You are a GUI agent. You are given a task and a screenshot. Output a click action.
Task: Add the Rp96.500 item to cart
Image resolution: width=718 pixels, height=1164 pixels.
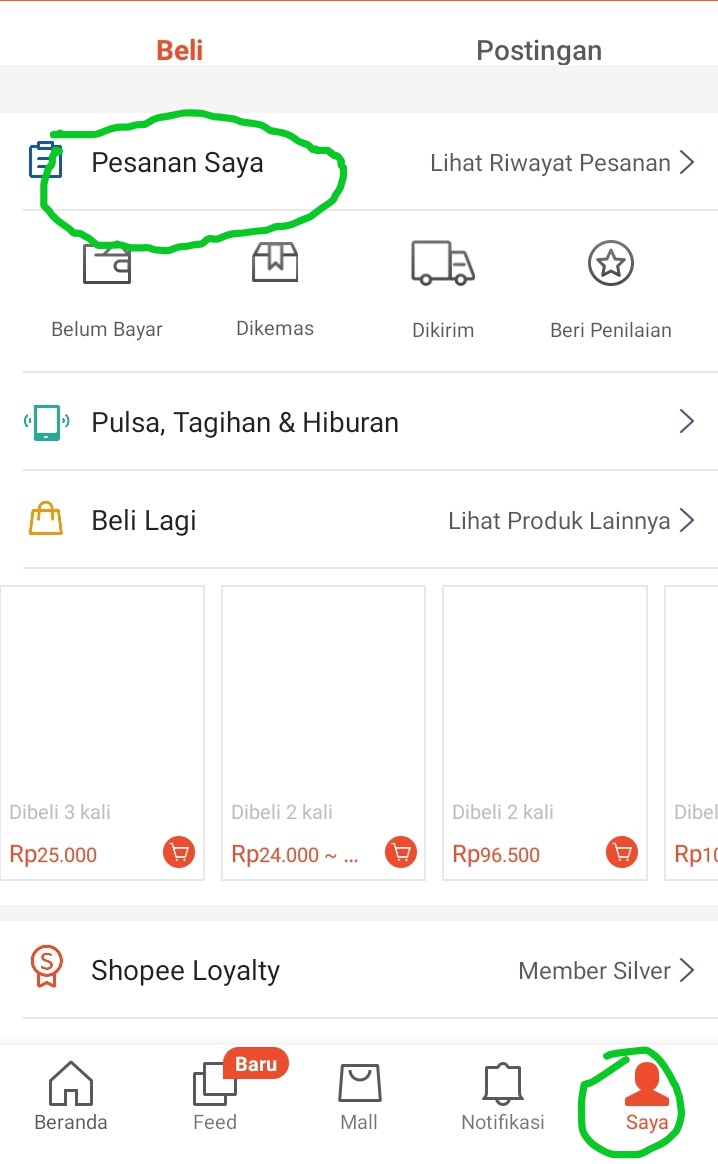[x=622, y=853]
